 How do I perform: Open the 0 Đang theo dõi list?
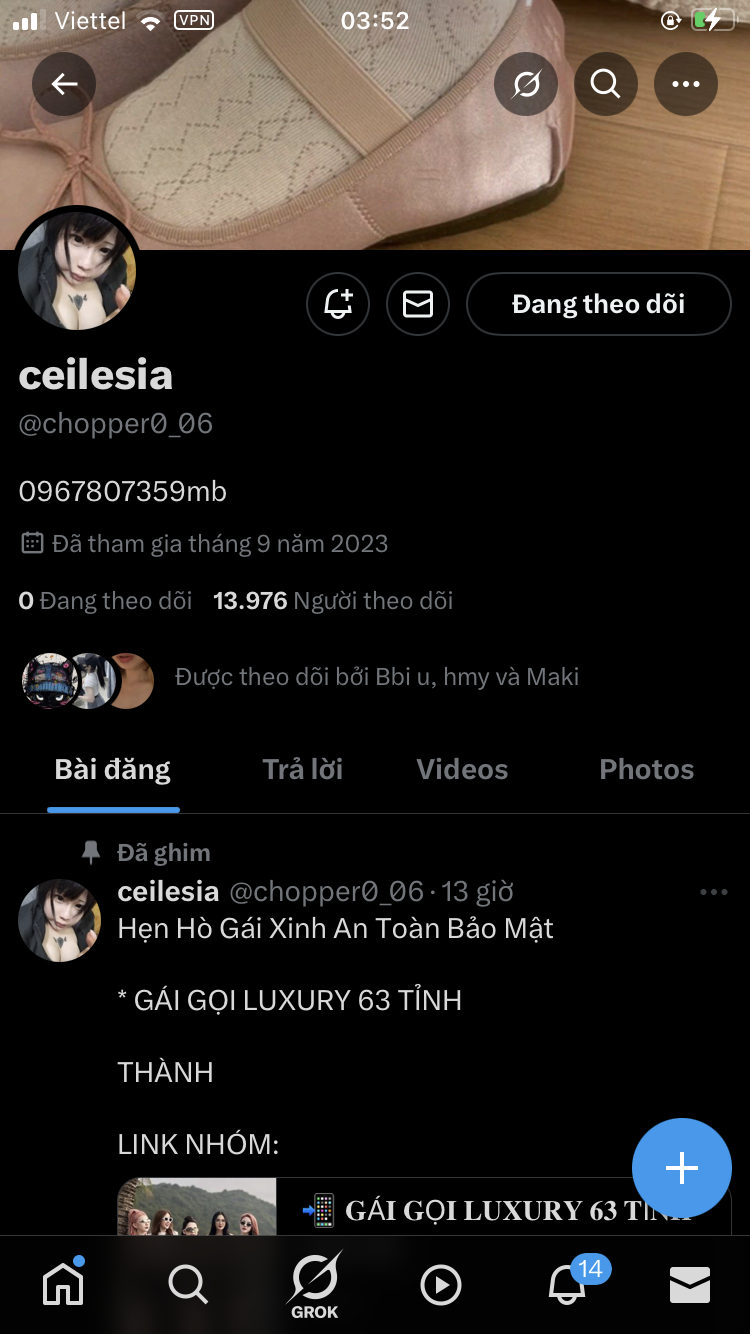coord(105,601)
